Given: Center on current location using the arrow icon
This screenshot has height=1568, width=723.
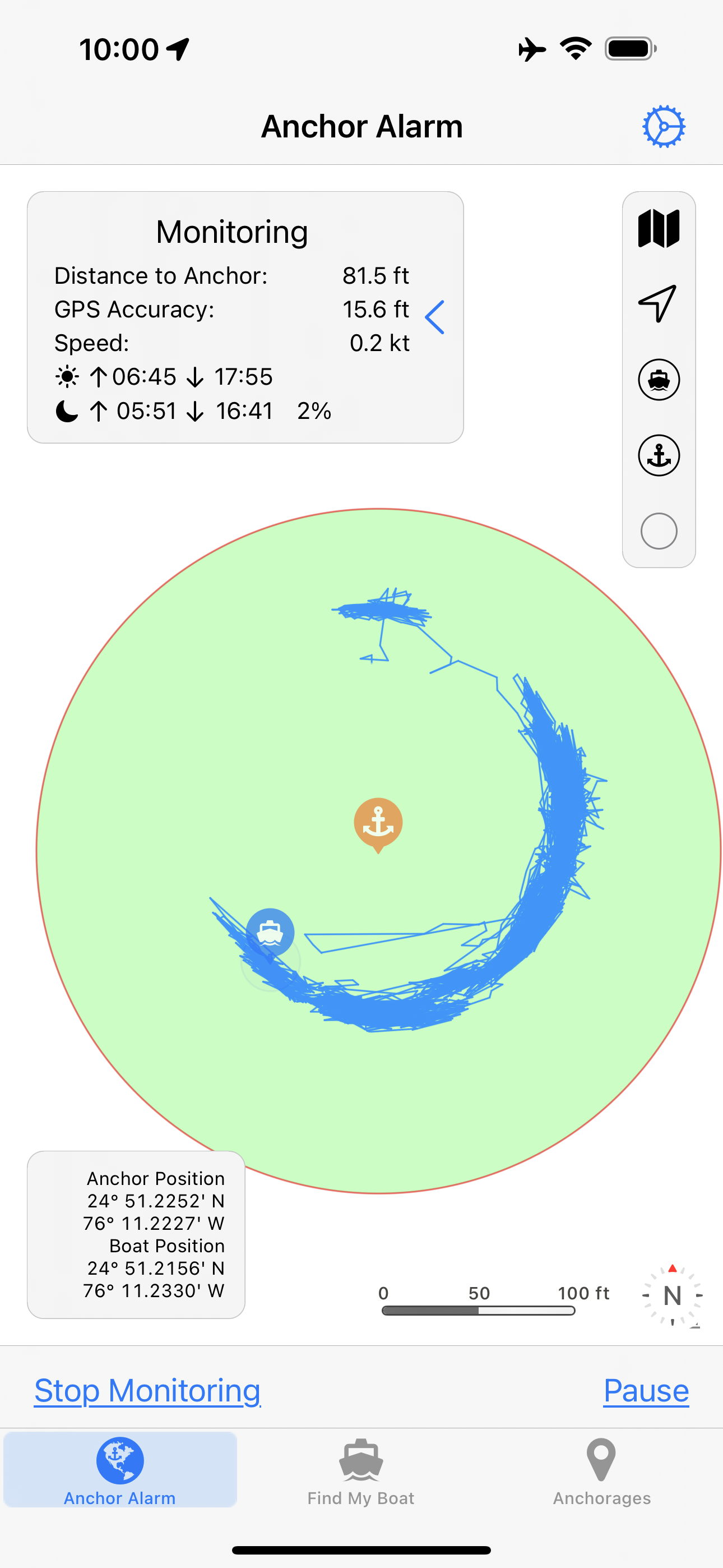Looking at the screenshot, I should 658,303.
